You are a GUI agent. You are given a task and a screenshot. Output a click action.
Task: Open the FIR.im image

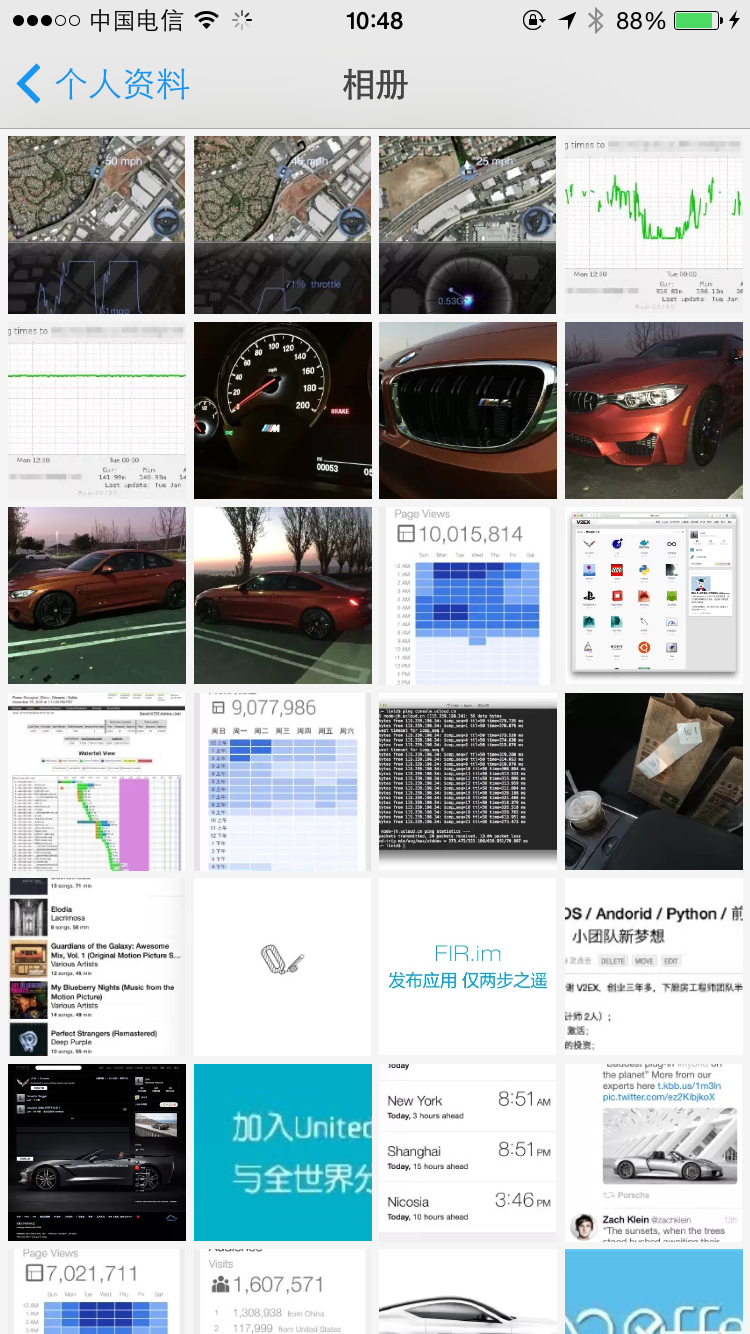467,967
